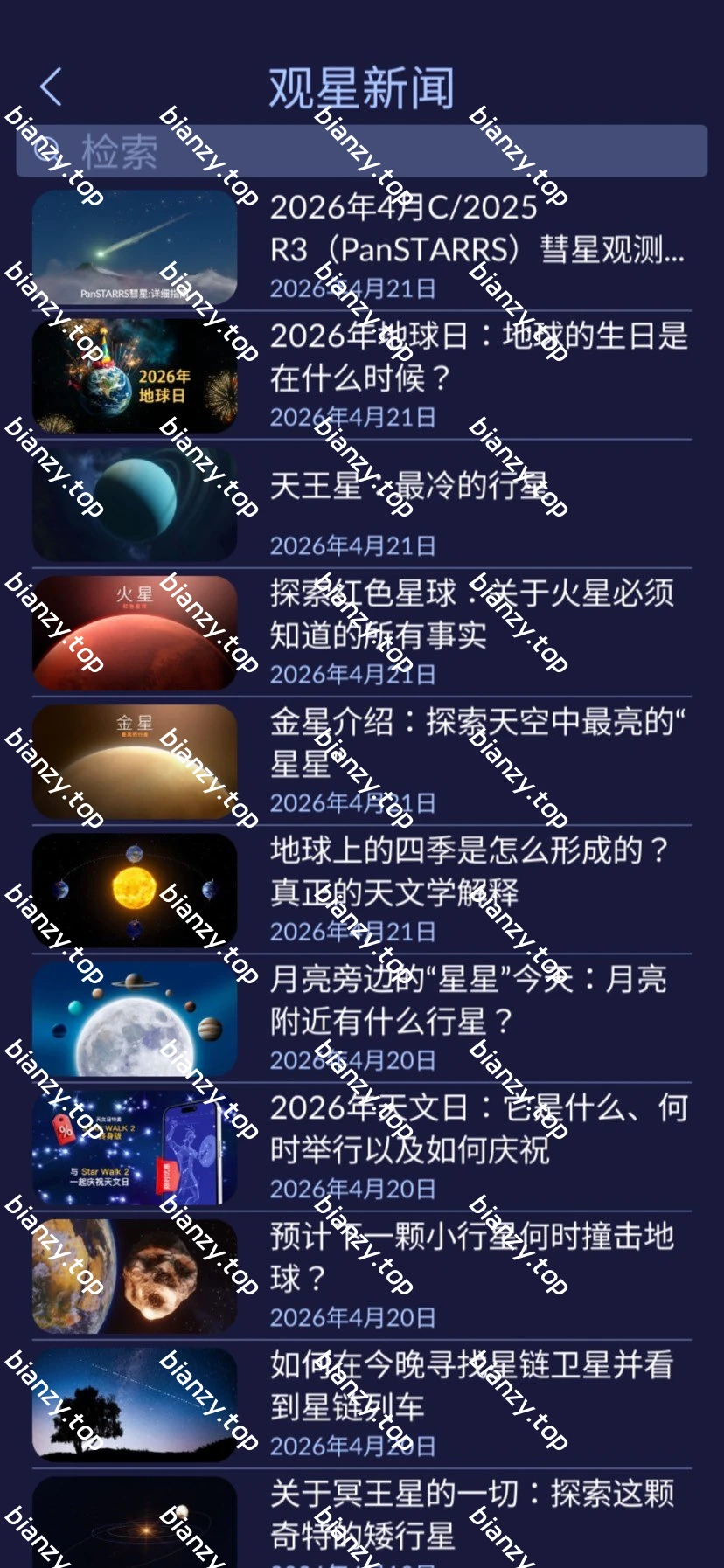Click the search magnifier icon
The image size is (724, 1568).
44,149
